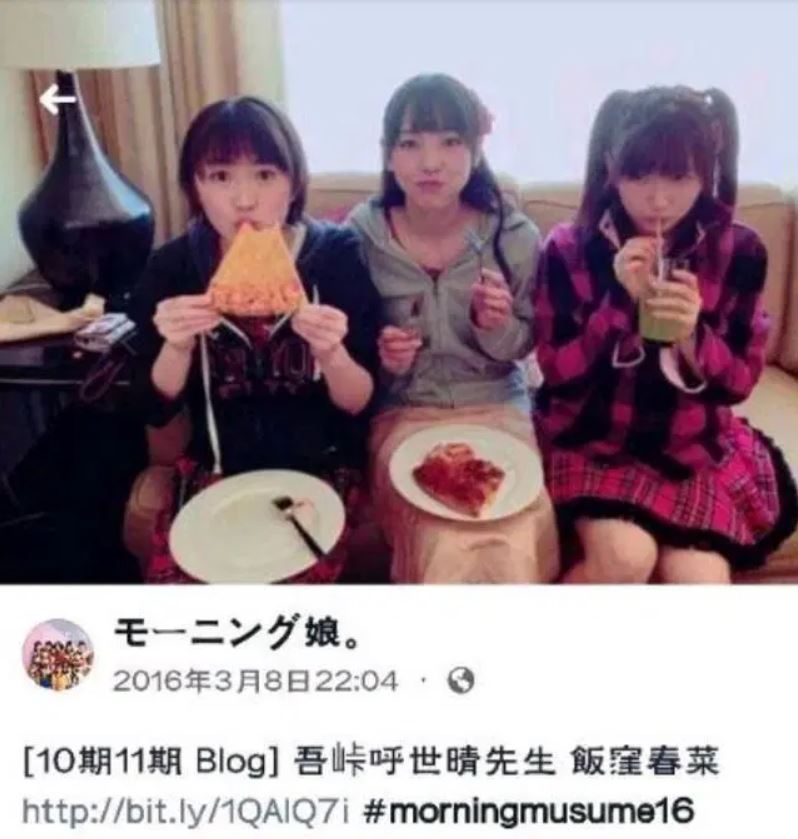798x839 pixels.
Task: Open the モーニング娘。 page profile picture
Action: click(x=57, y=654)
